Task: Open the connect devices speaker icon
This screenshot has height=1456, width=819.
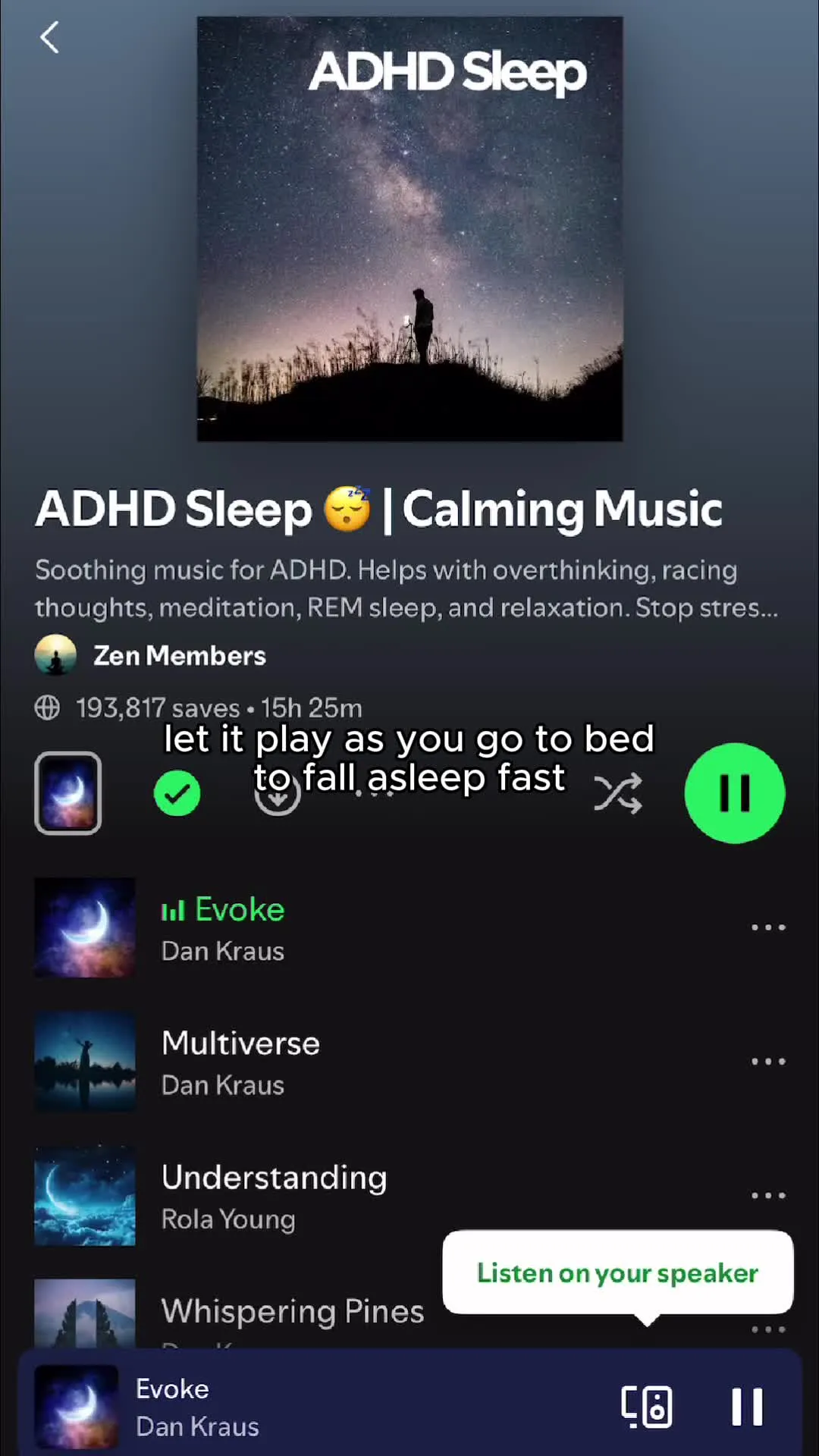Action: tap(647, 1407)
